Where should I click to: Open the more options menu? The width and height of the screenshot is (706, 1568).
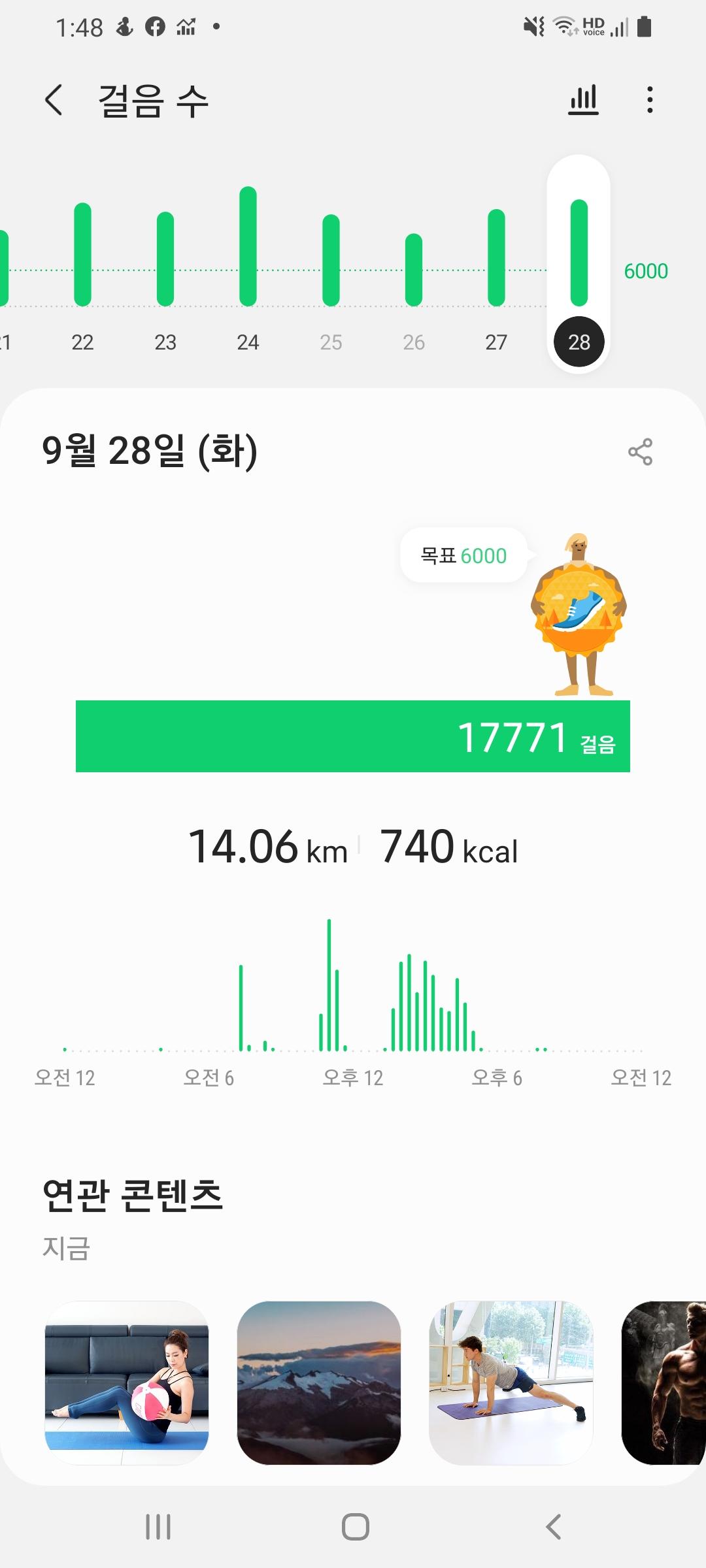(x=649, y=100)
